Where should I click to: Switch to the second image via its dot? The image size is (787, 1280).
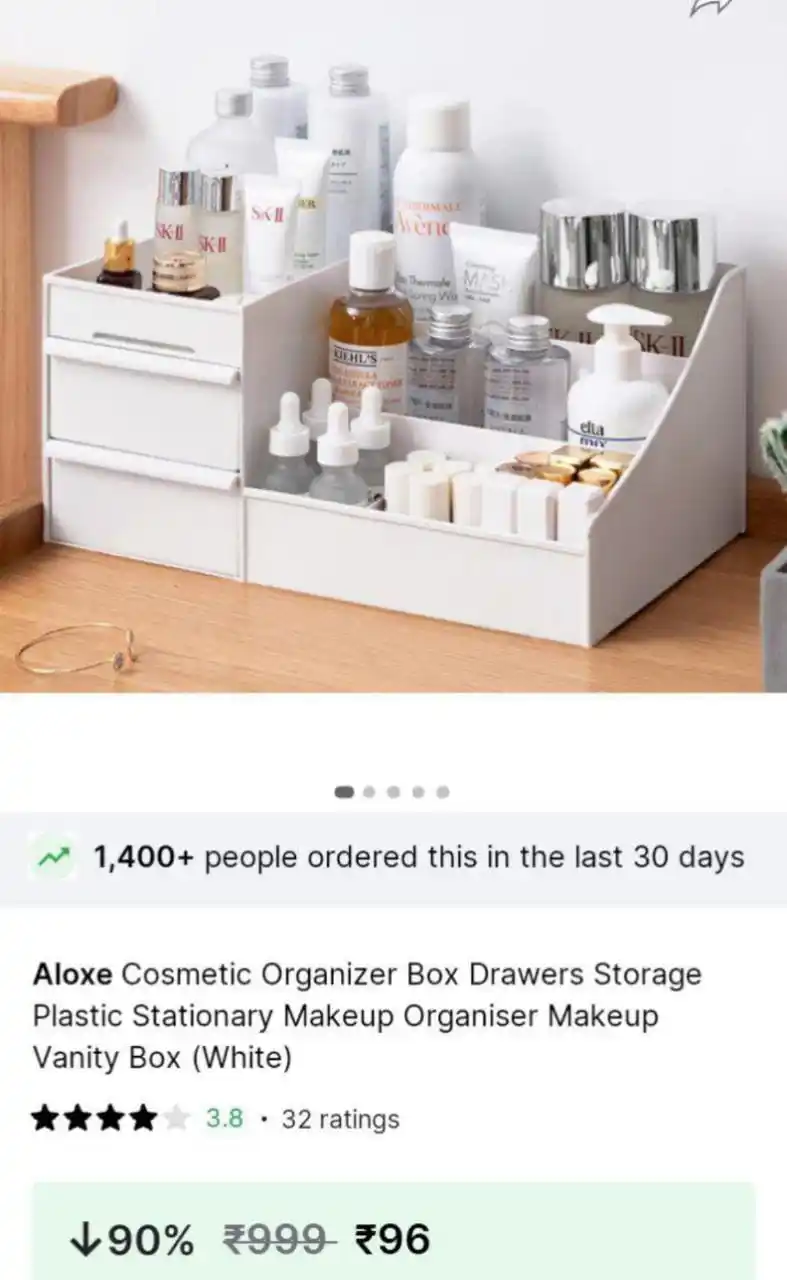click(368, 790)
